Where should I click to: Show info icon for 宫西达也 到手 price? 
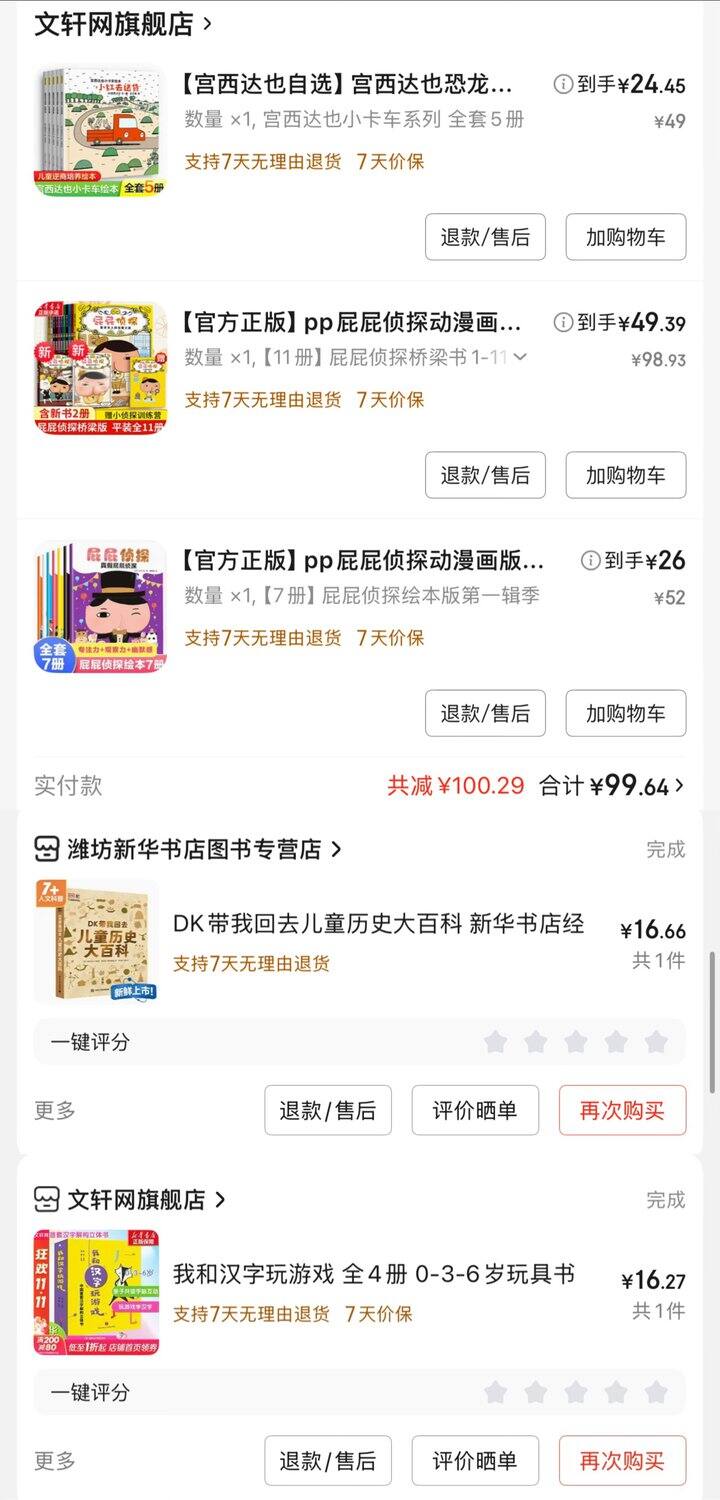[x=564, y=84]
